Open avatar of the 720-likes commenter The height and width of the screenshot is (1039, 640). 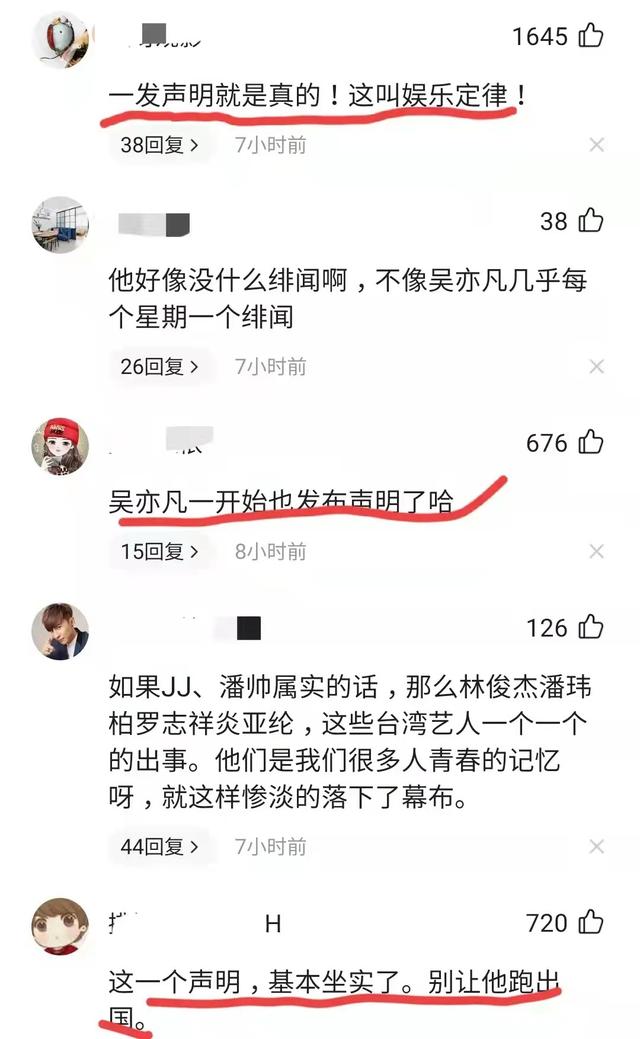(60, 926)
